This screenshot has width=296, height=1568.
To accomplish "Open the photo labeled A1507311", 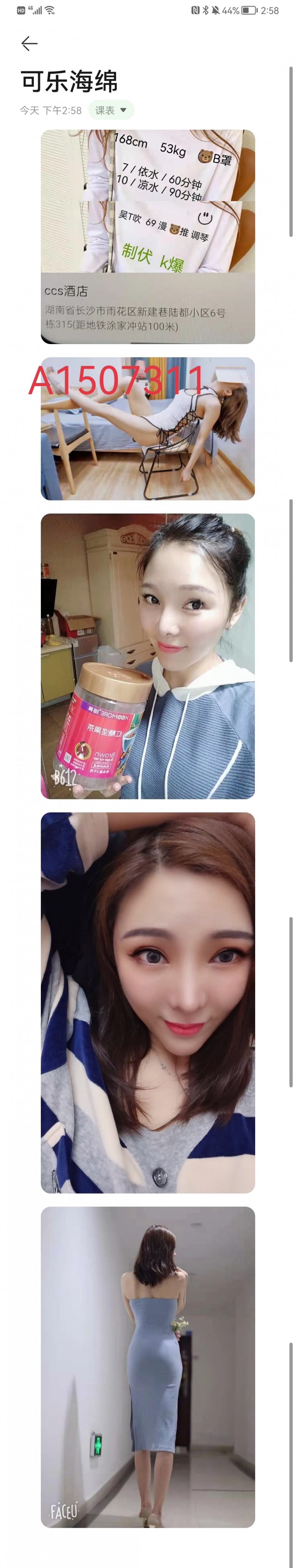I will [147, 429].
